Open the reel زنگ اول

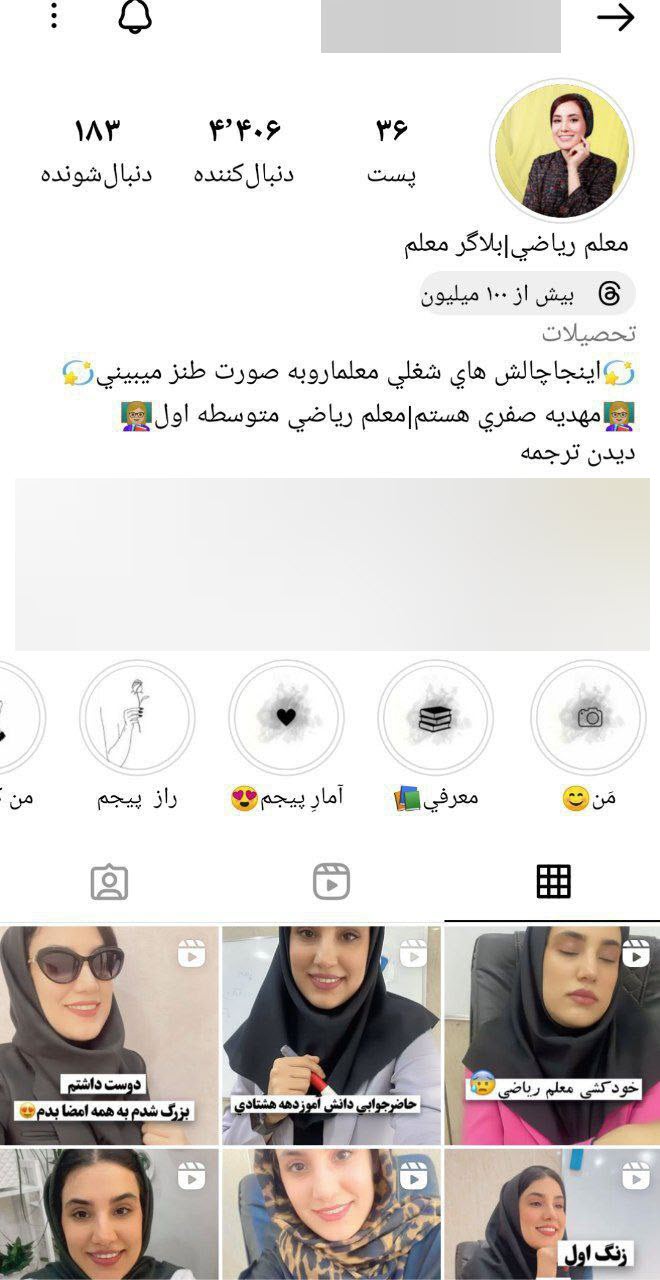click(552, 1215)
